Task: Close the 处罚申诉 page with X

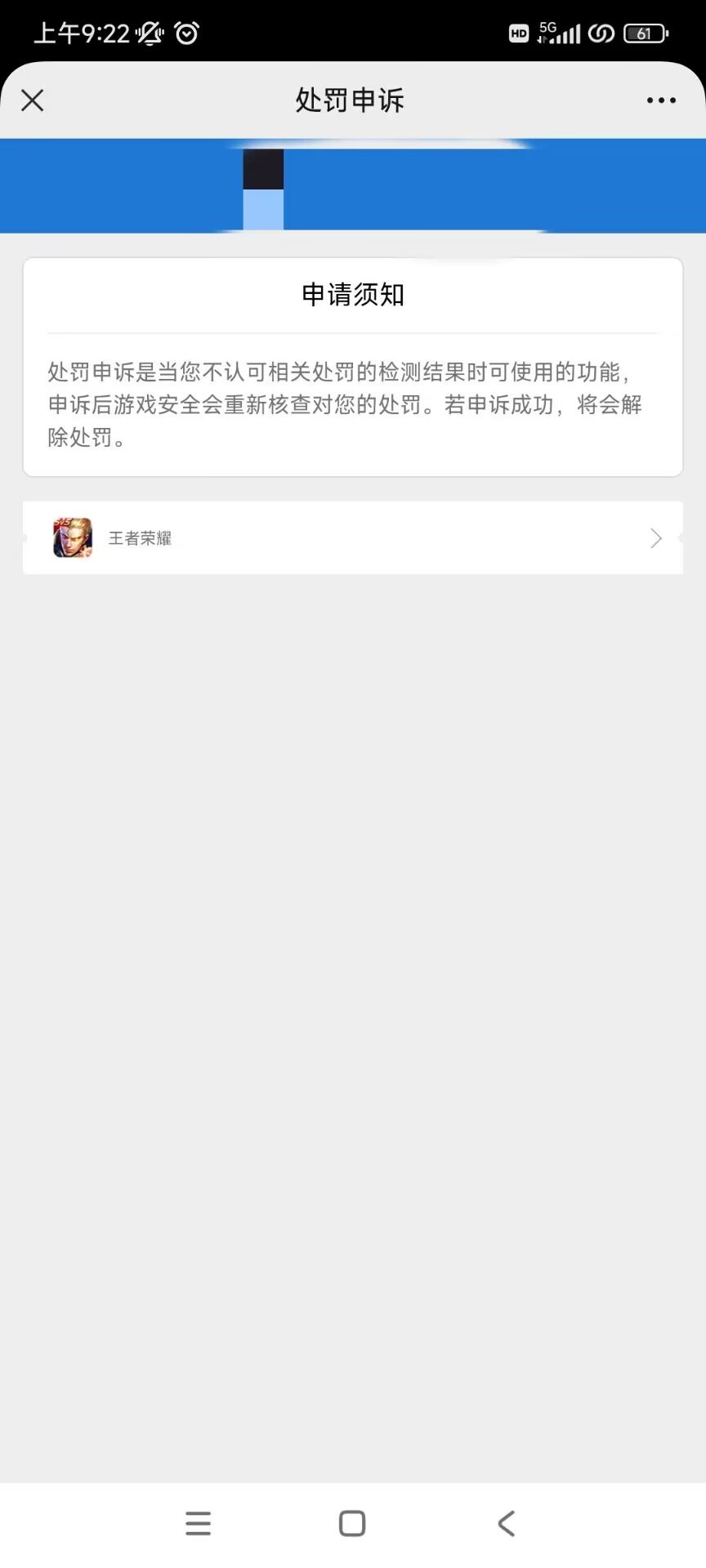Action: (x=32, y=100)
